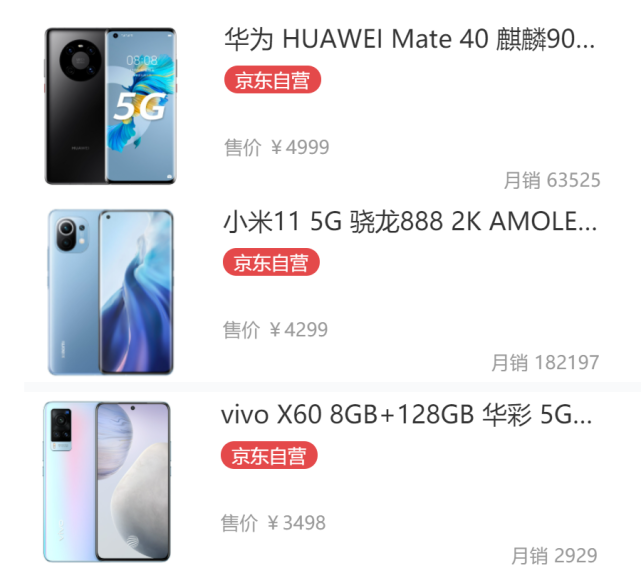Open the vivo X60 8GB+128GB listing
641x583 pixels.
point(407,415)
